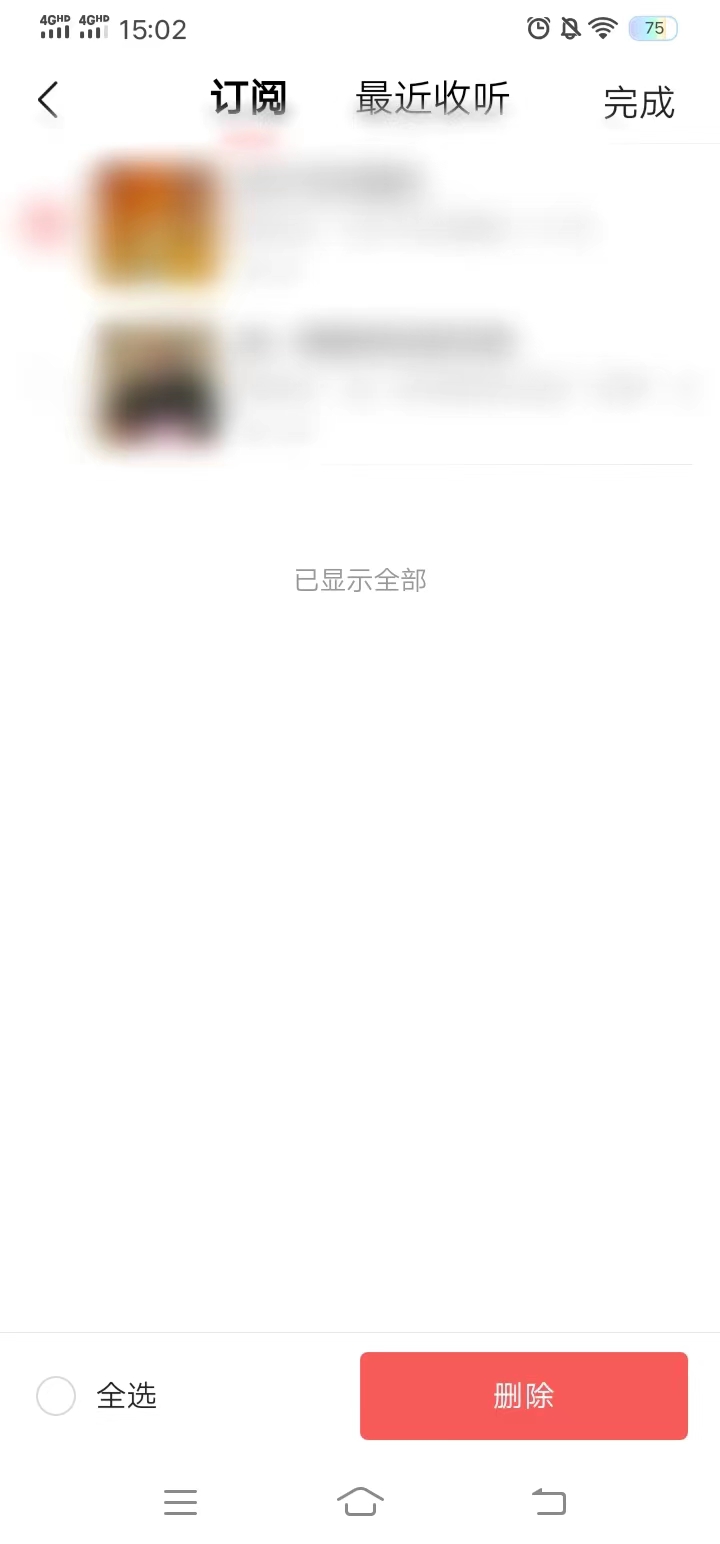Tap the muted notifications bell icon
The image size is (720, 1544).
569,28
